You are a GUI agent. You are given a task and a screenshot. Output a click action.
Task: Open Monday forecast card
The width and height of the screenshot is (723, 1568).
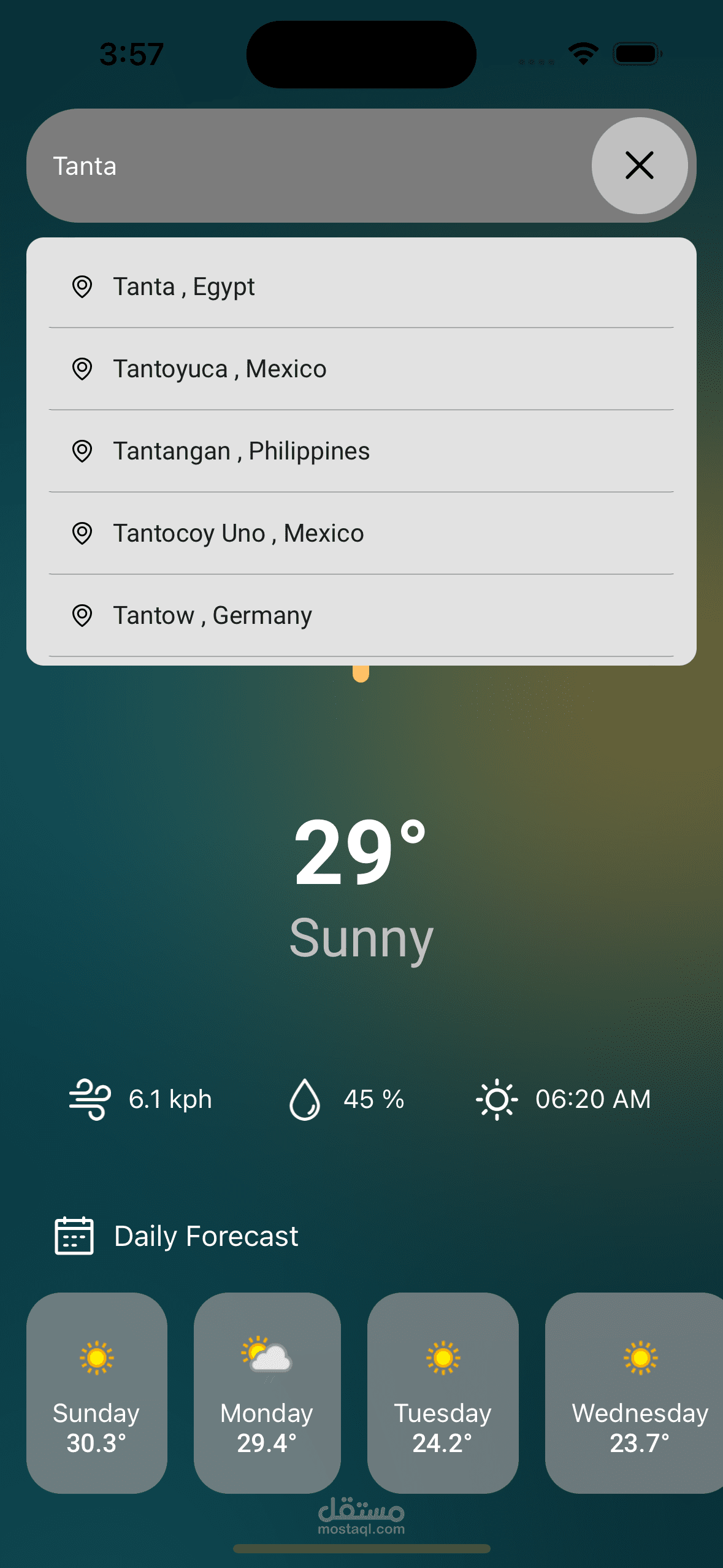[267, 1393]
